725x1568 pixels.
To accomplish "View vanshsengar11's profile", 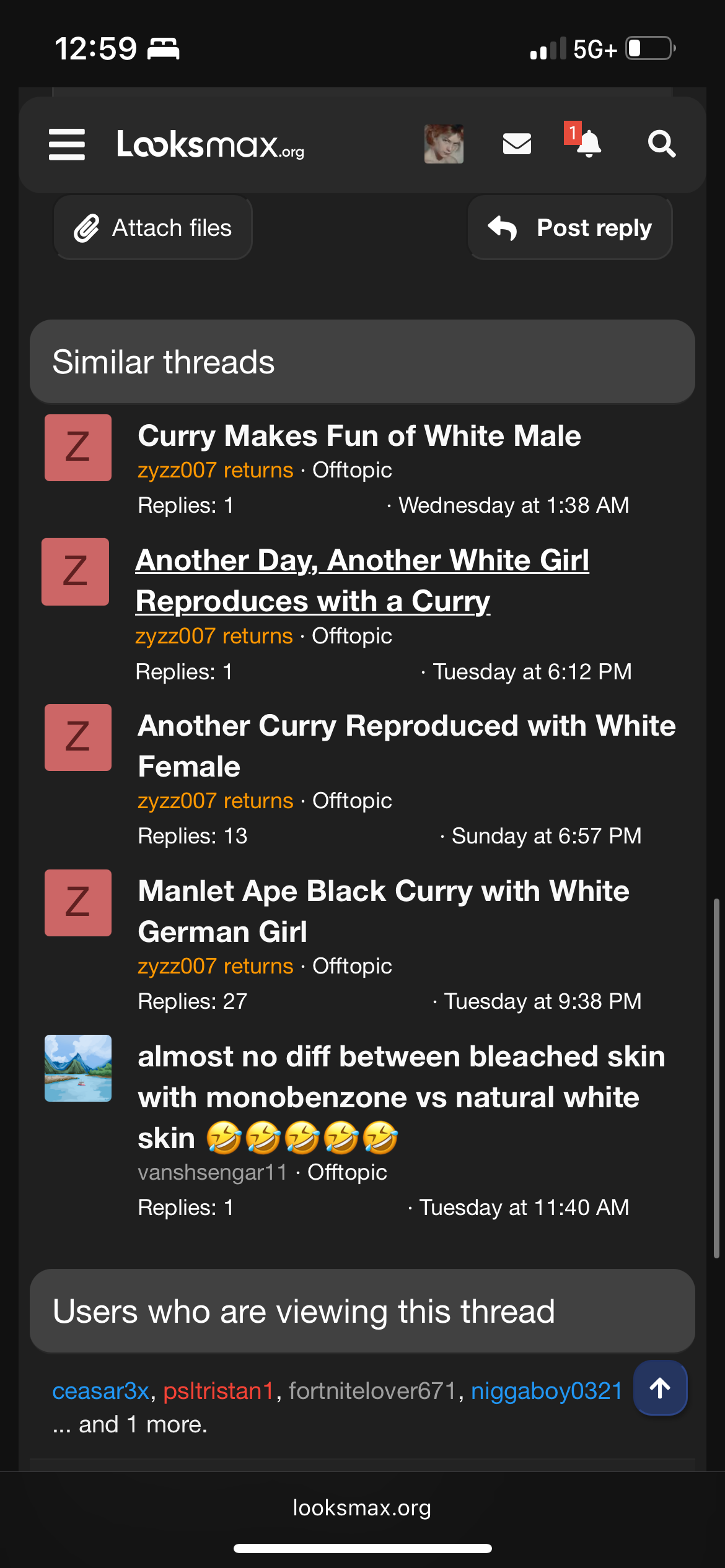I will pyautogui.click(x=213, y=1172).
